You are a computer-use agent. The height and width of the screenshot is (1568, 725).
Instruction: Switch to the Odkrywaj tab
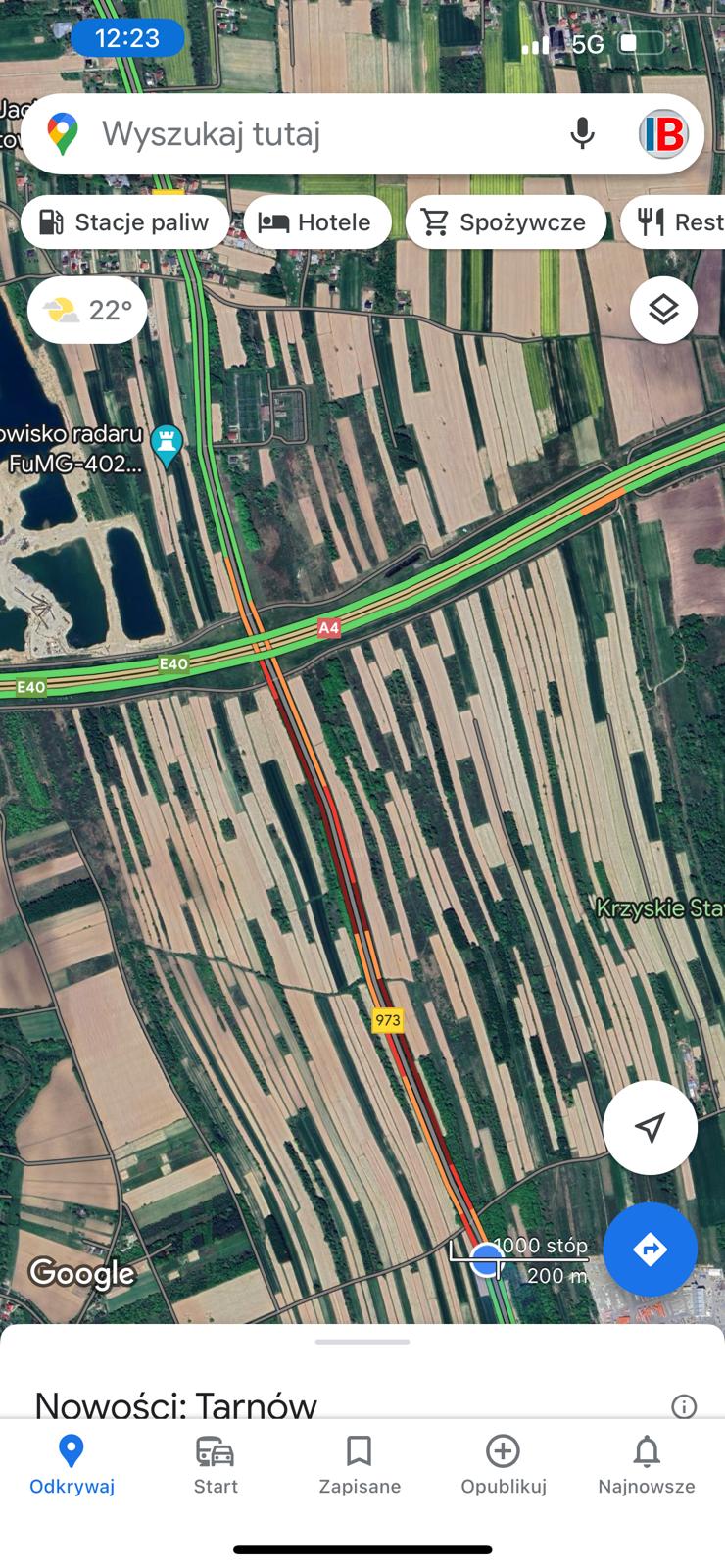pos(72,1465)
